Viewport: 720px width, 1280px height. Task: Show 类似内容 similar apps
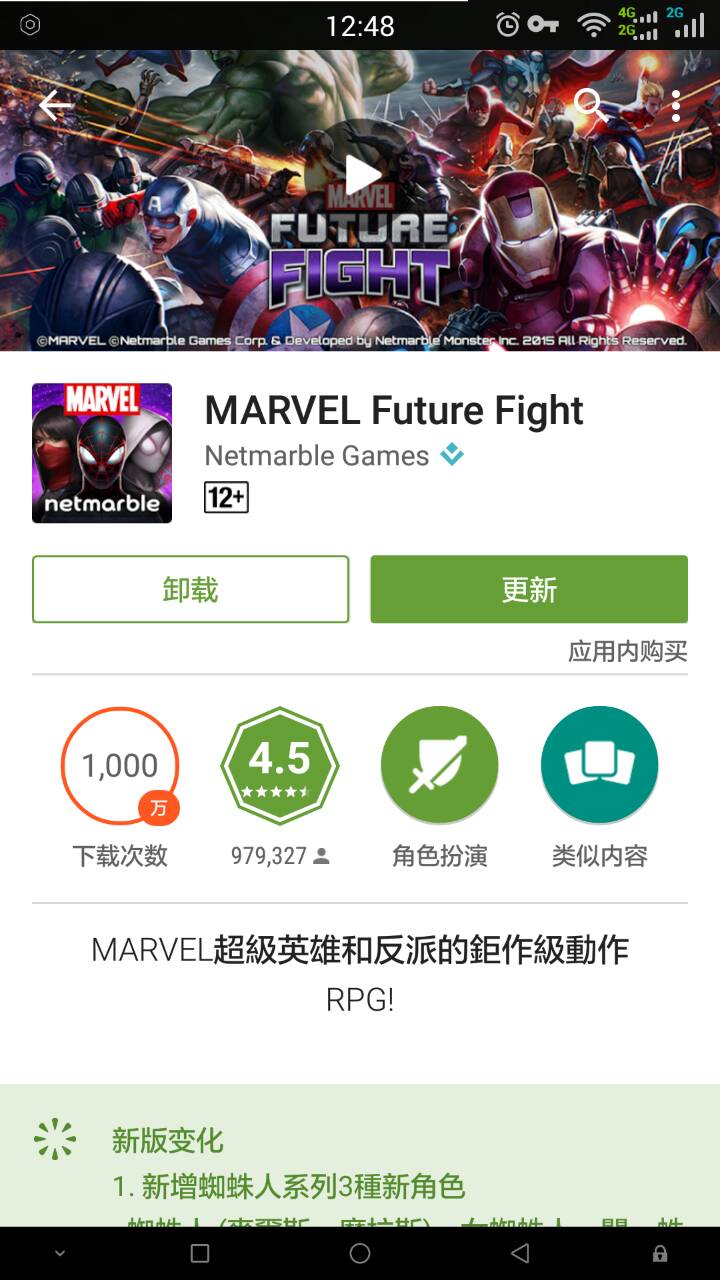tap(599, 766)
